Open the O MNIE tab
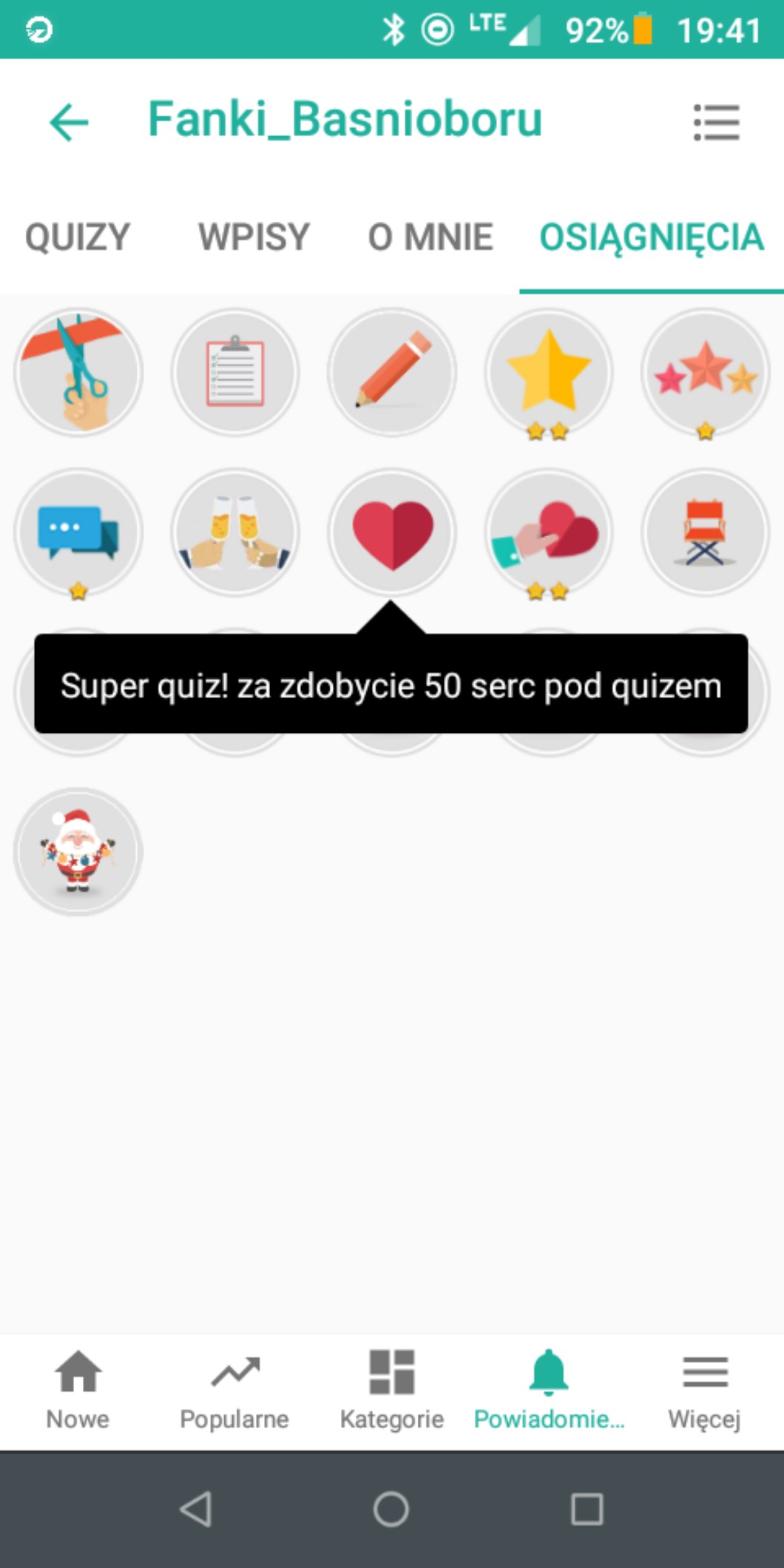This screenshot has height=1568, width=784. coord(430,237)
